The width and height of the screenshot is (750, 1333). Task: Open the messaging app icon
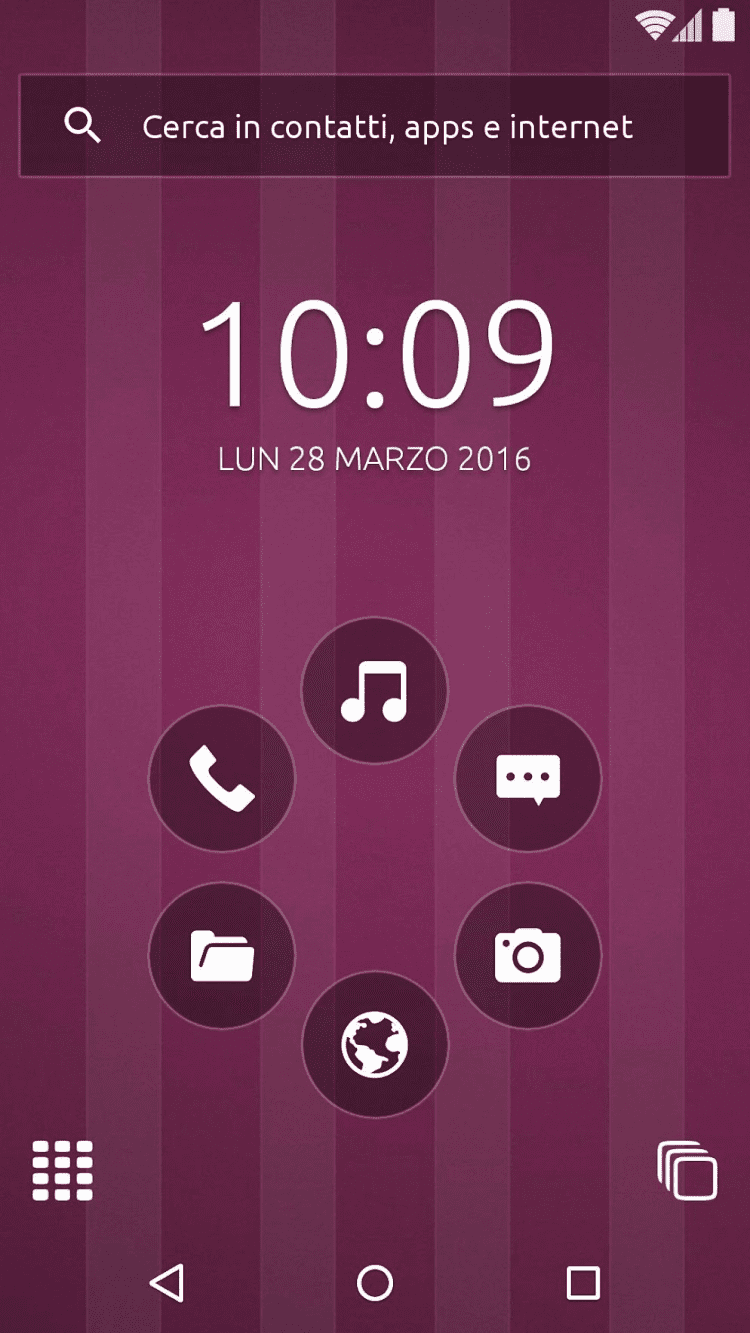528,779
